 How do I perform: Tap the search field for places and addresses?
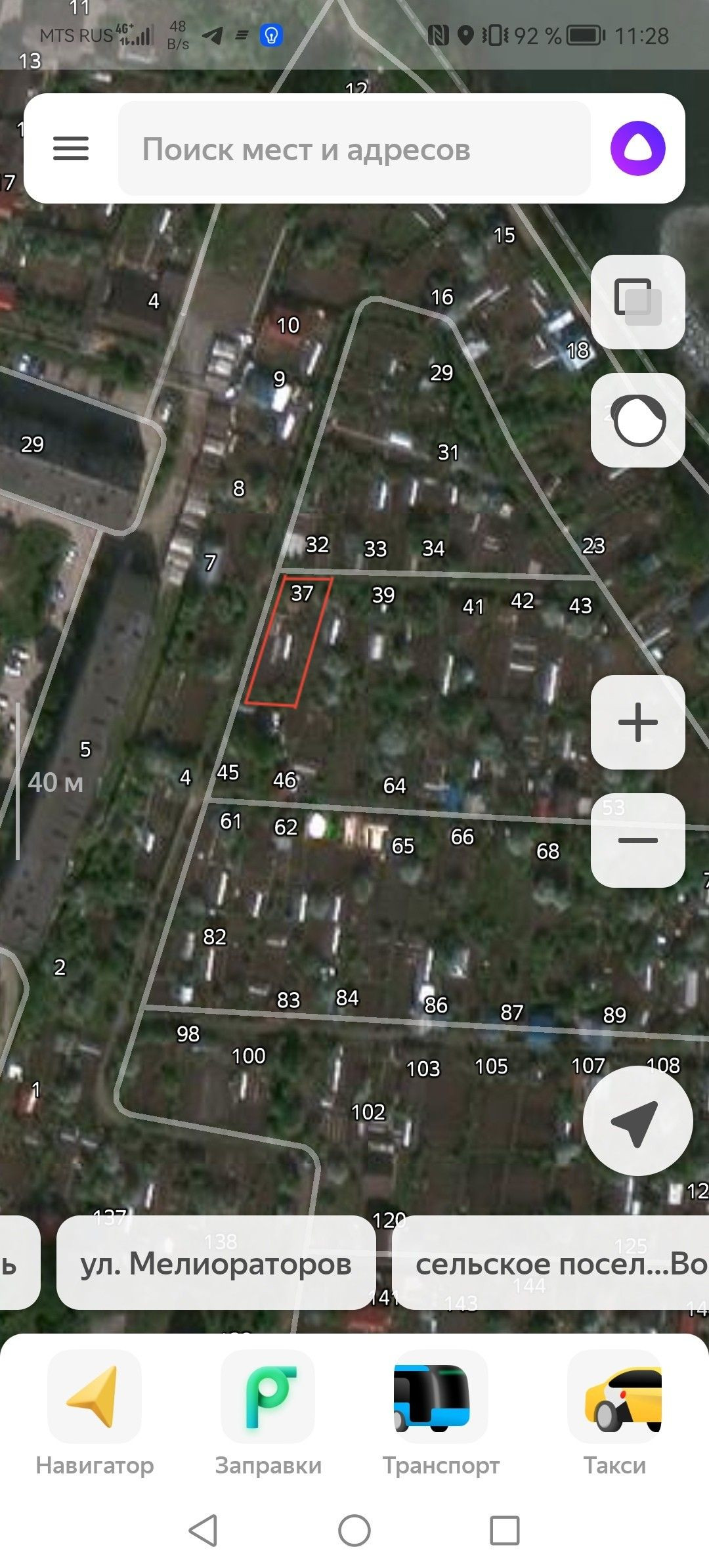coord(354,149)
